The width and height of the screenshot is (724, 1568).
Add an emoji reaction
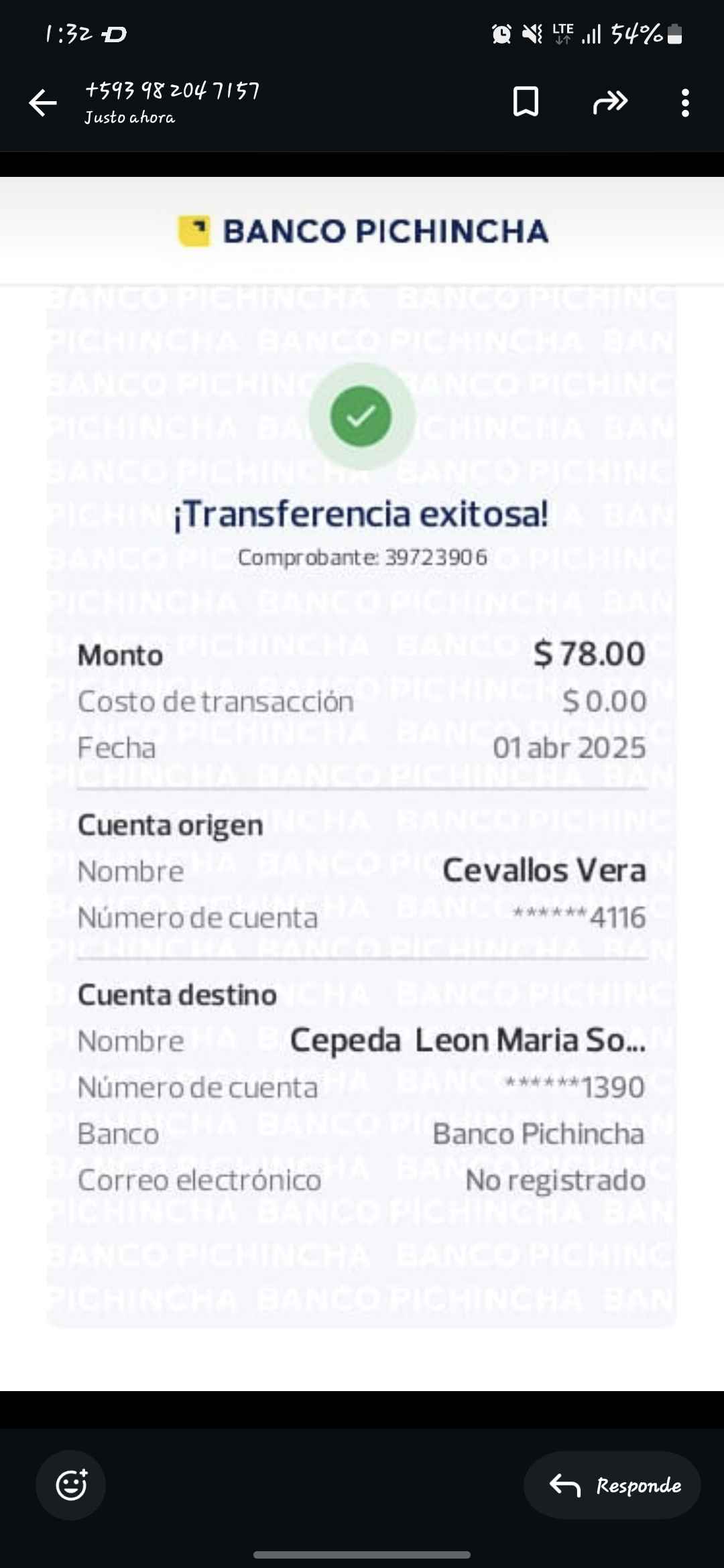click(x=71, y=1485)
